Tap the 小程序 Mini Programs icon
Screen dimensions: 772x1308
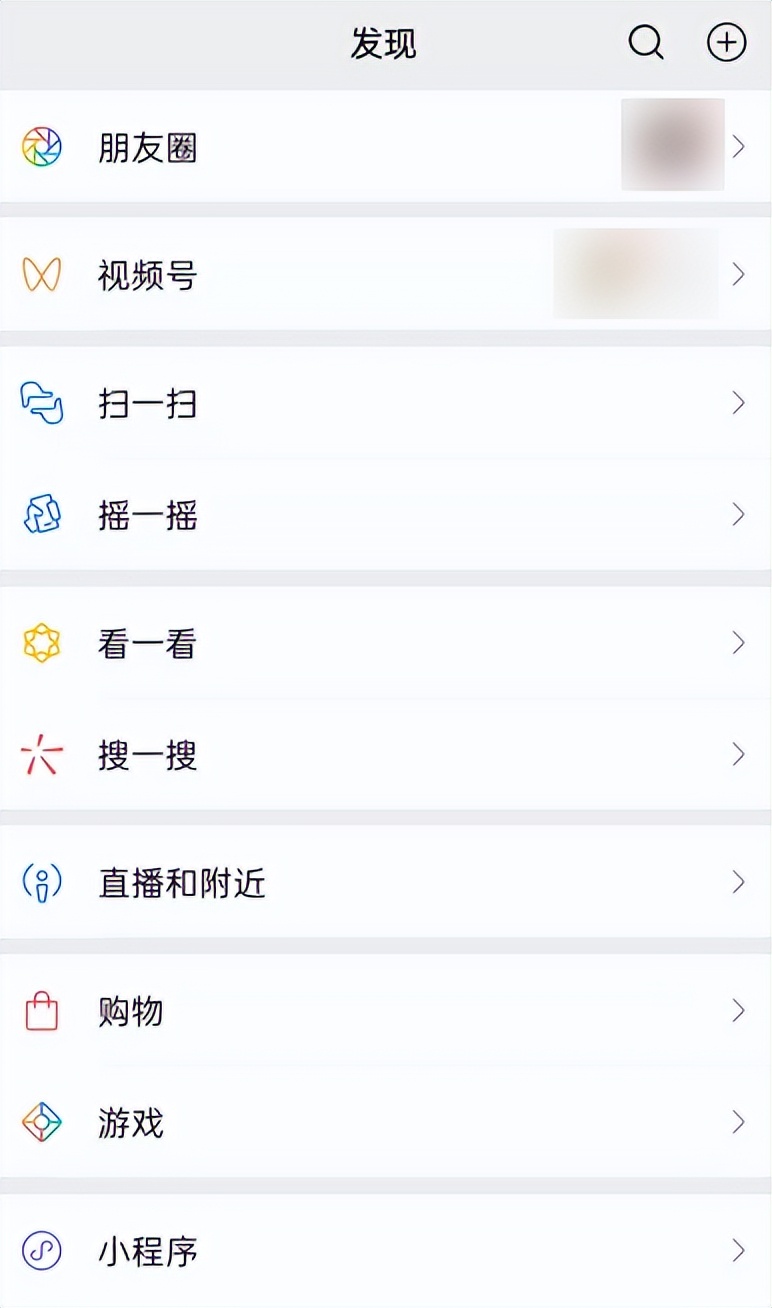coord(41,1251)
